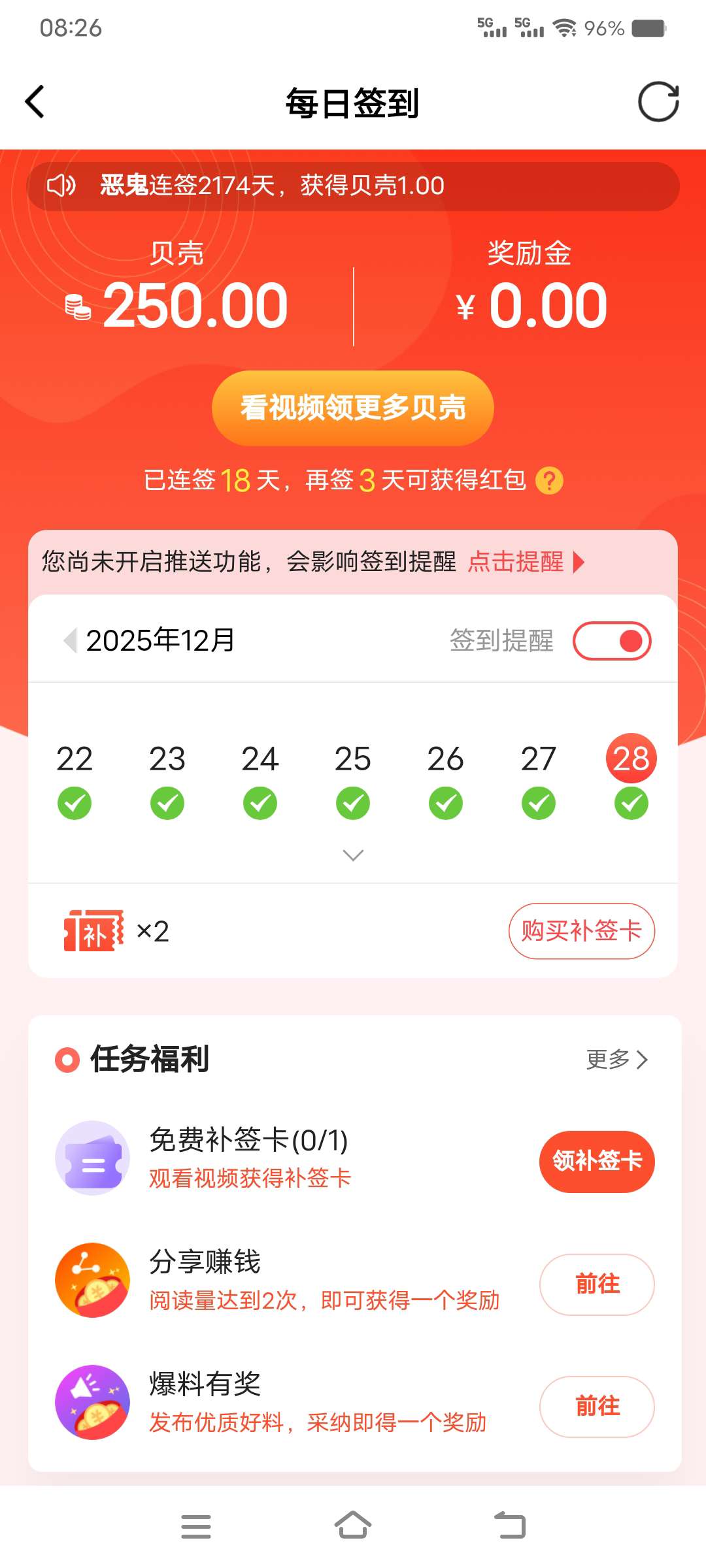Open recent apps from navigation bar
The height and width of the screenshot is (1568, 706).
click(196, 1526)
